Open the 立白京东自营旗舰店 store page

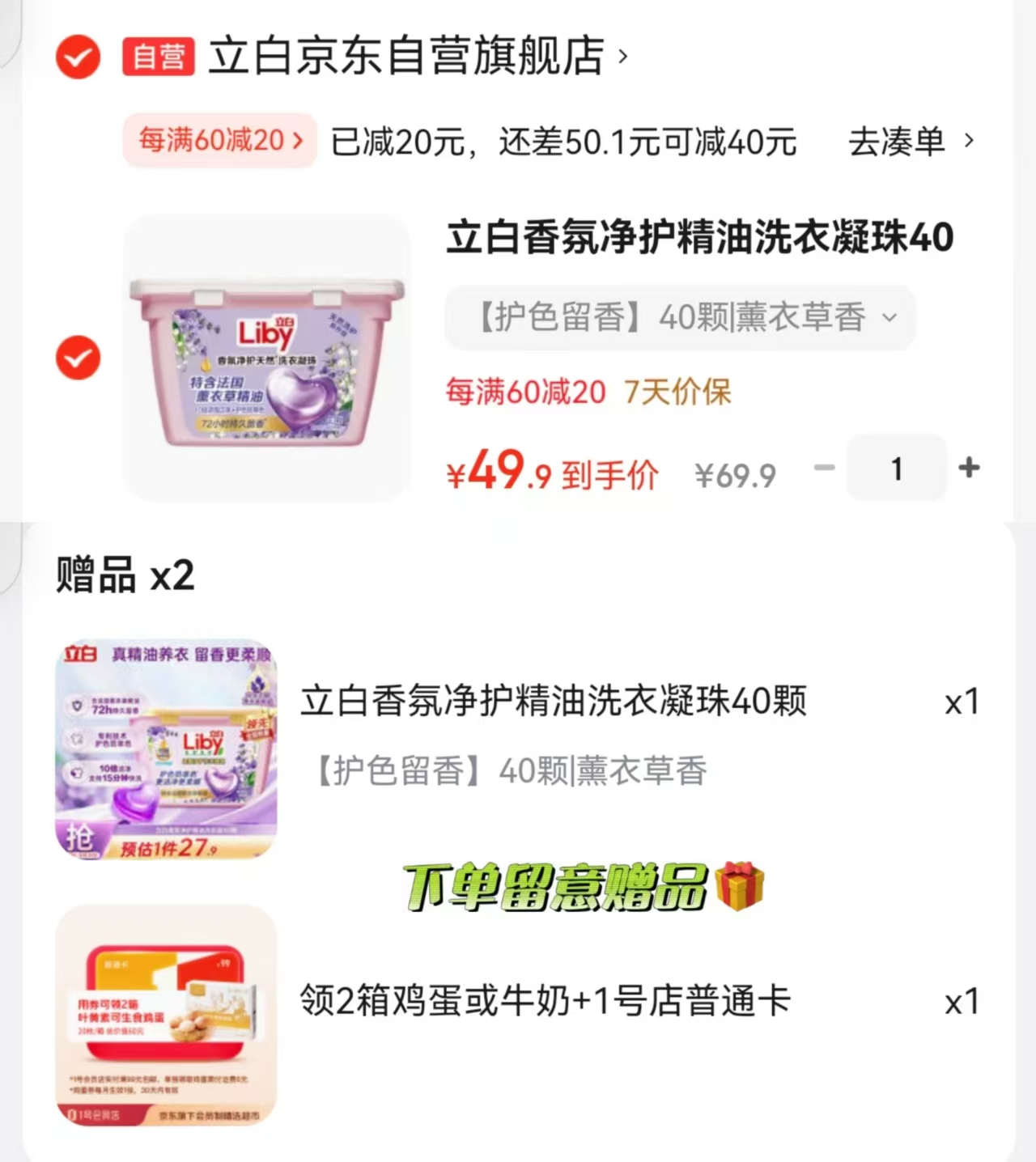(x=405, y=57)
